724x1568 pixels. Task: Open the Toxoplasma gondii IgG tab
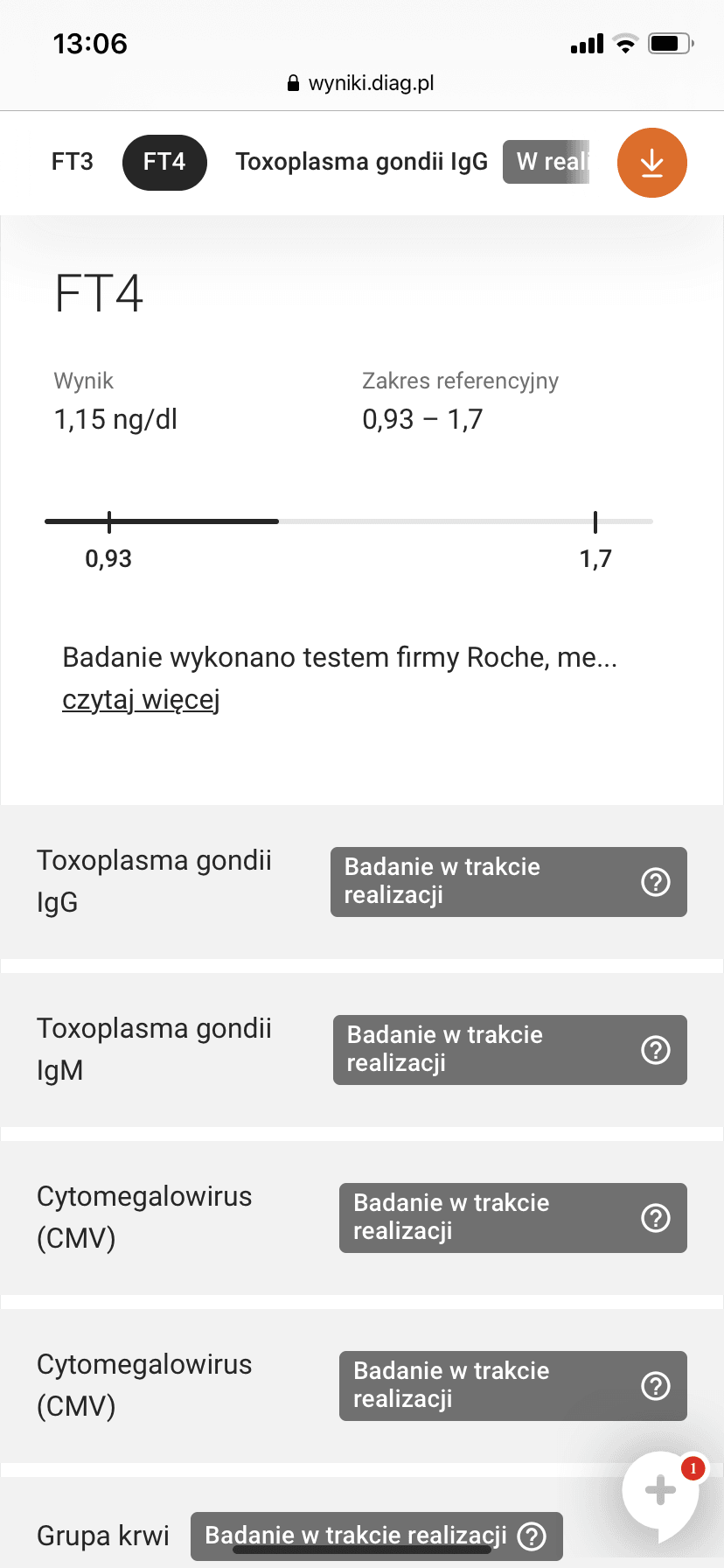pyautogui.click(x=361, y=162)
